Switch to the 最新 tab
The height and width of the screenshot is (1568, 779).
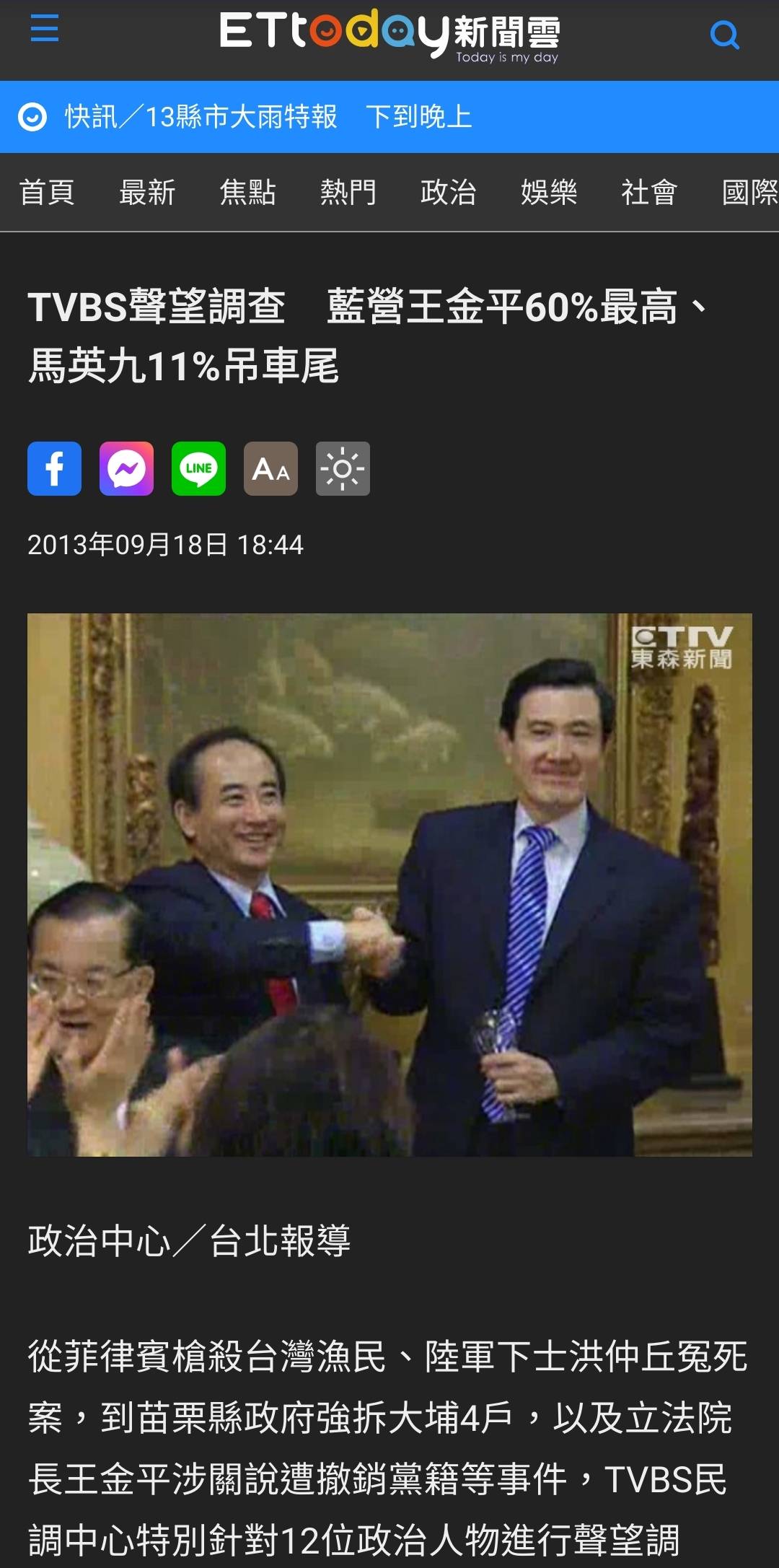(x=147, y=193)
